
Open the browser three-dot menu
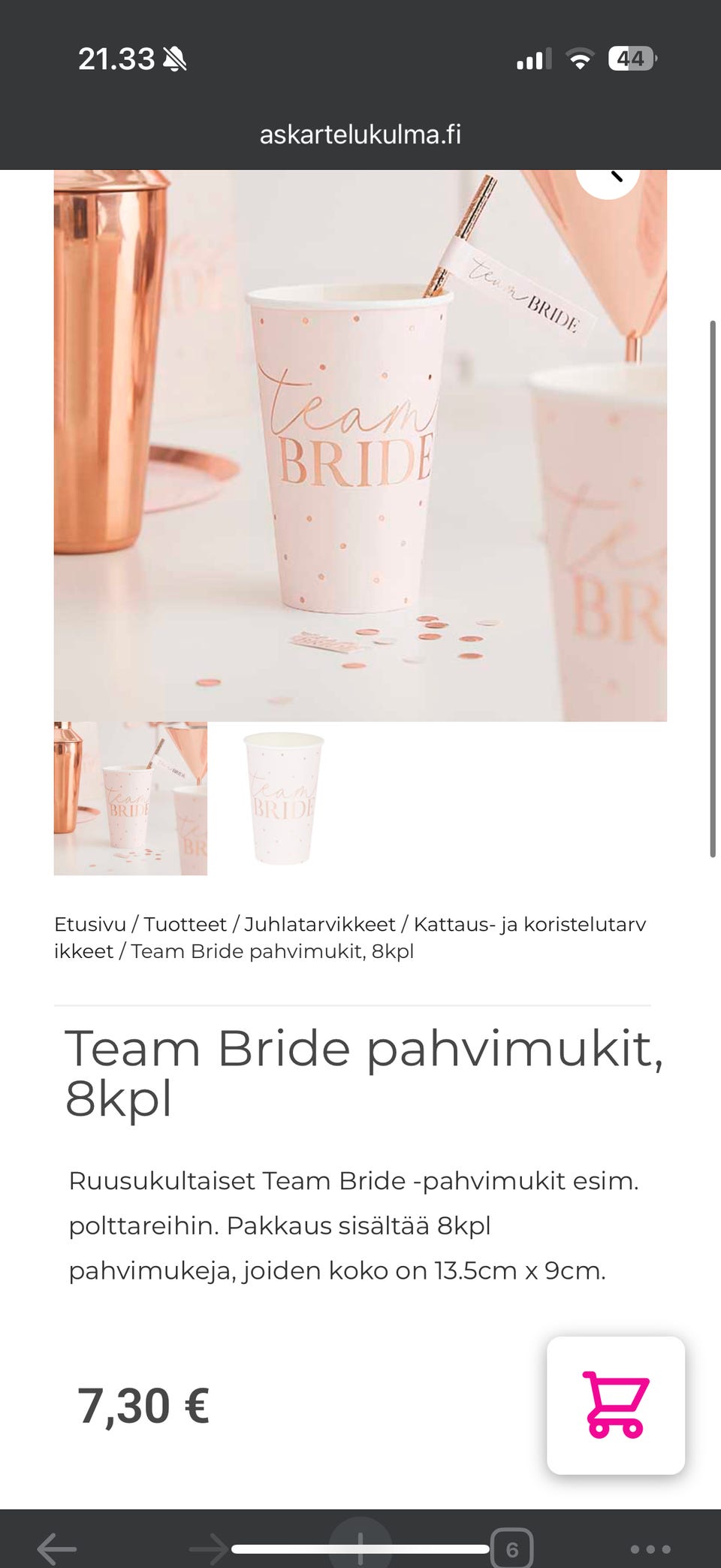pyautogui.click(x=650, y=1548)
